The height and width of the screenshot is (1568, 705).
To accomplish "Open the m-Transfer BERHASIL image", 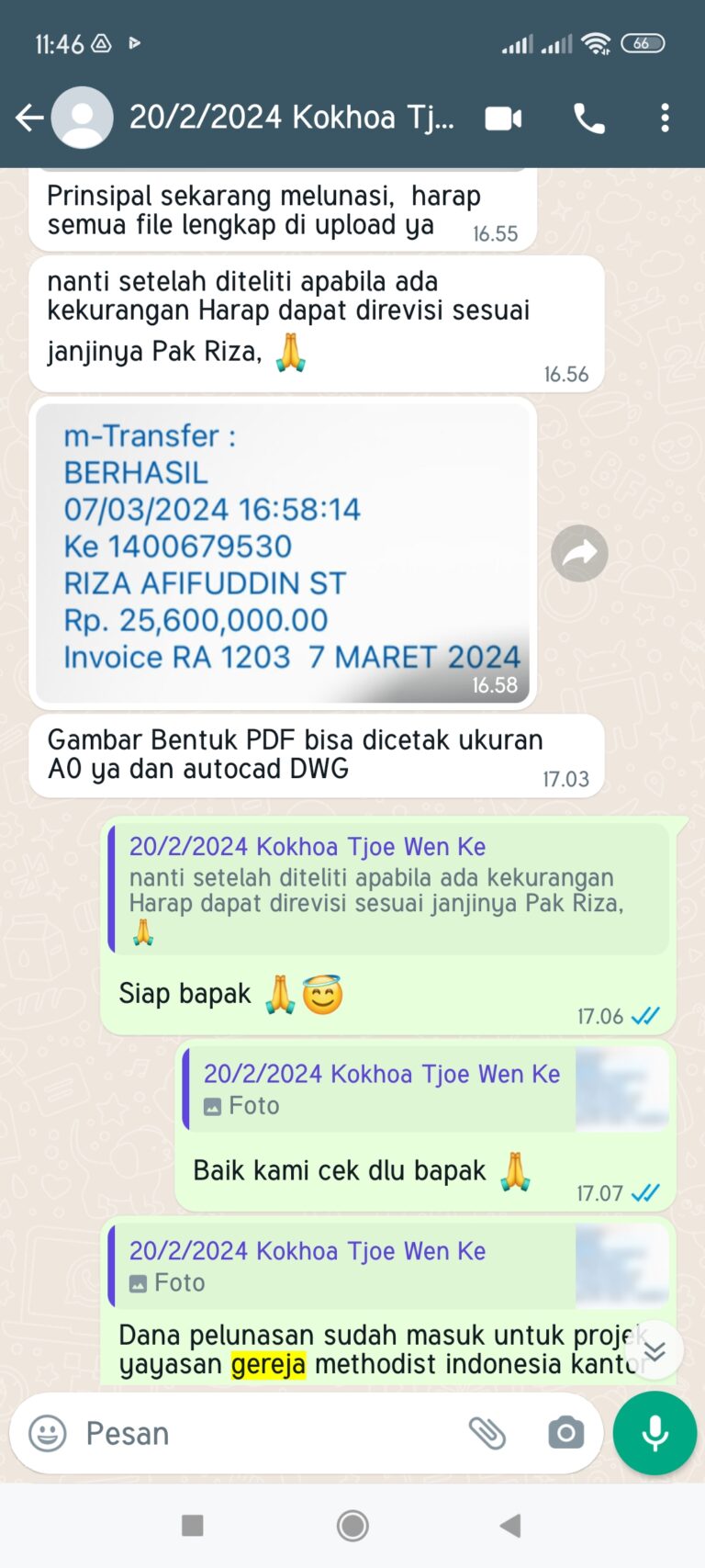I will (x=283, y=552).
